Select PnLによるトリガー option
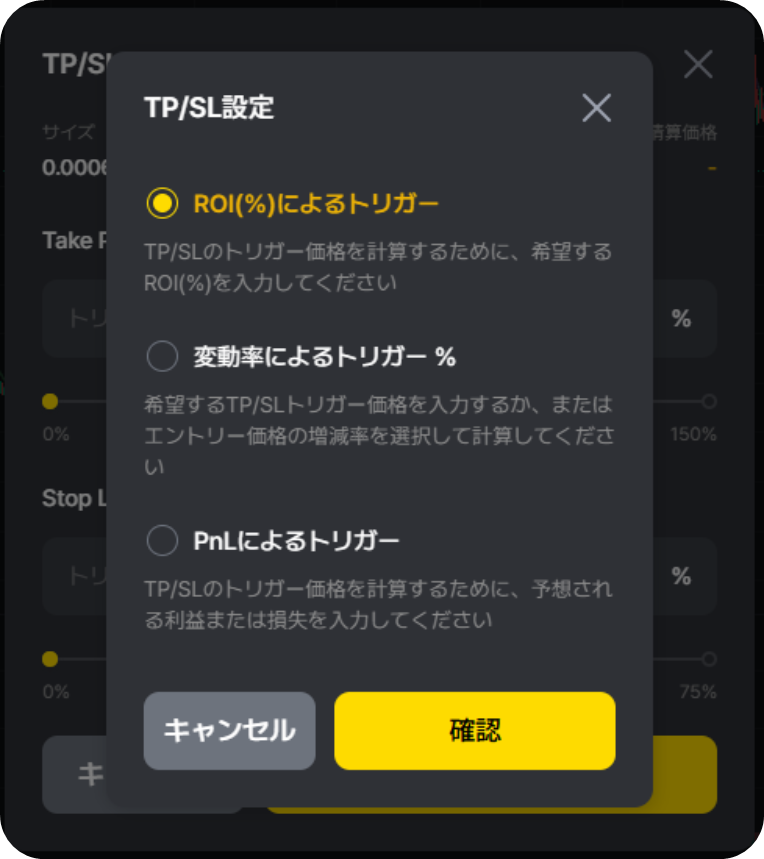This screenshot has width=764, height=859. pos(162,542)
